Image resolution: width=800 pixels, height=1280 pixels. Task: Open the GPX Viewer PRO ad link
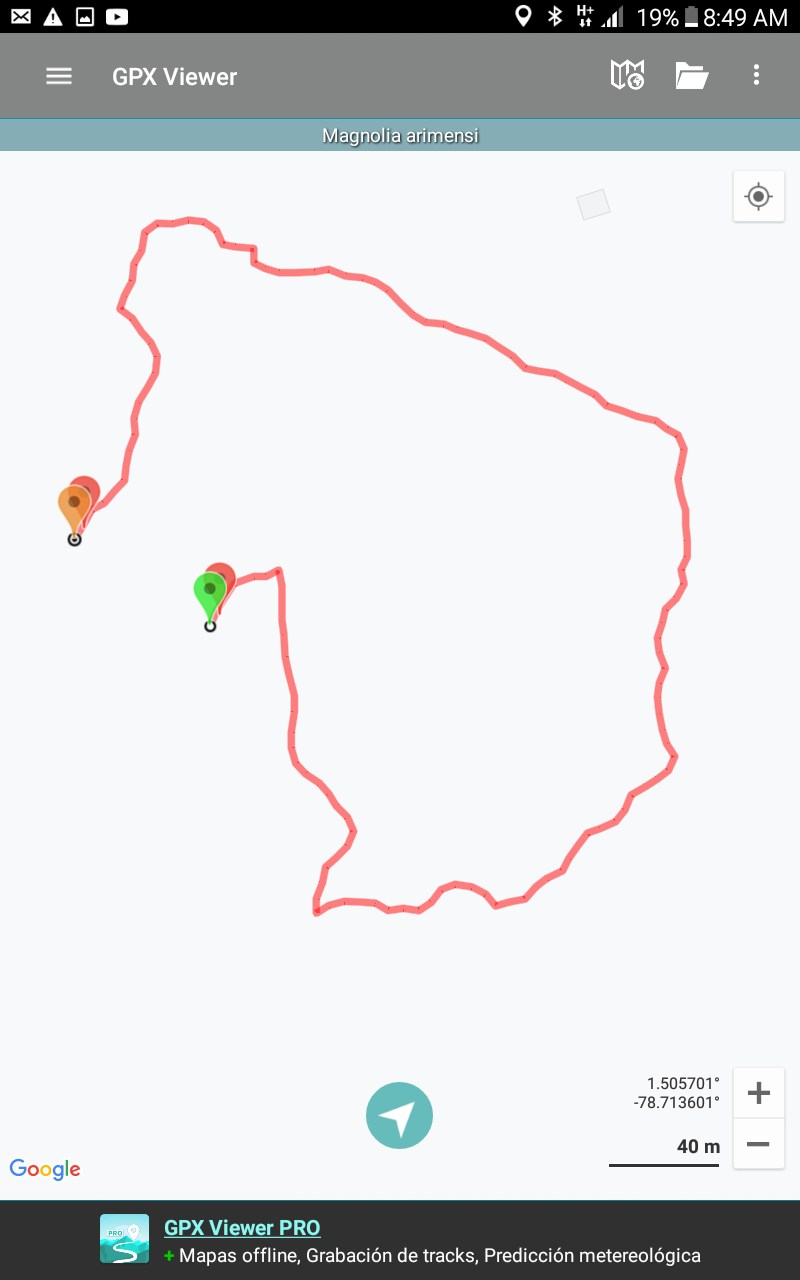tap(242, 1228)
